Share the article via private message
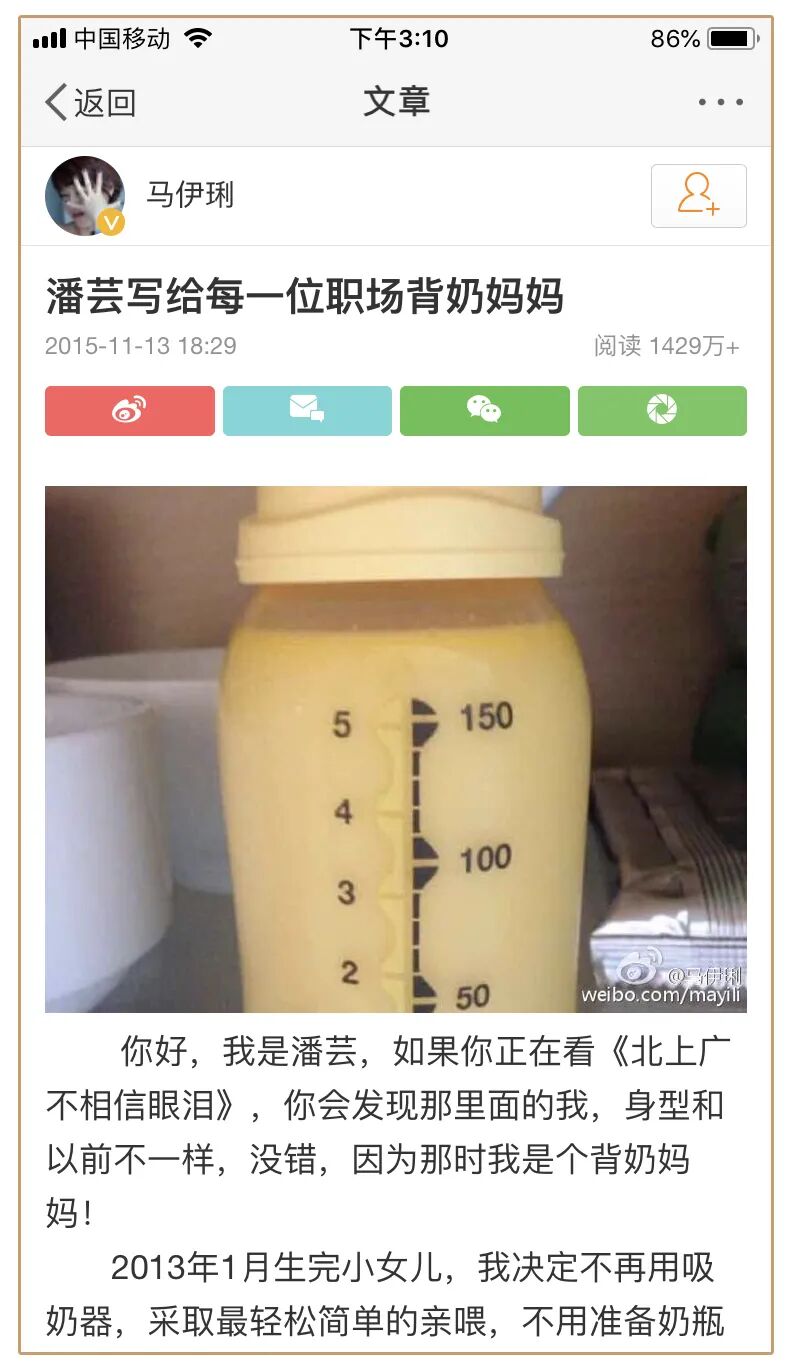Viewport: 786px width, 1370px height. [307, 410]
